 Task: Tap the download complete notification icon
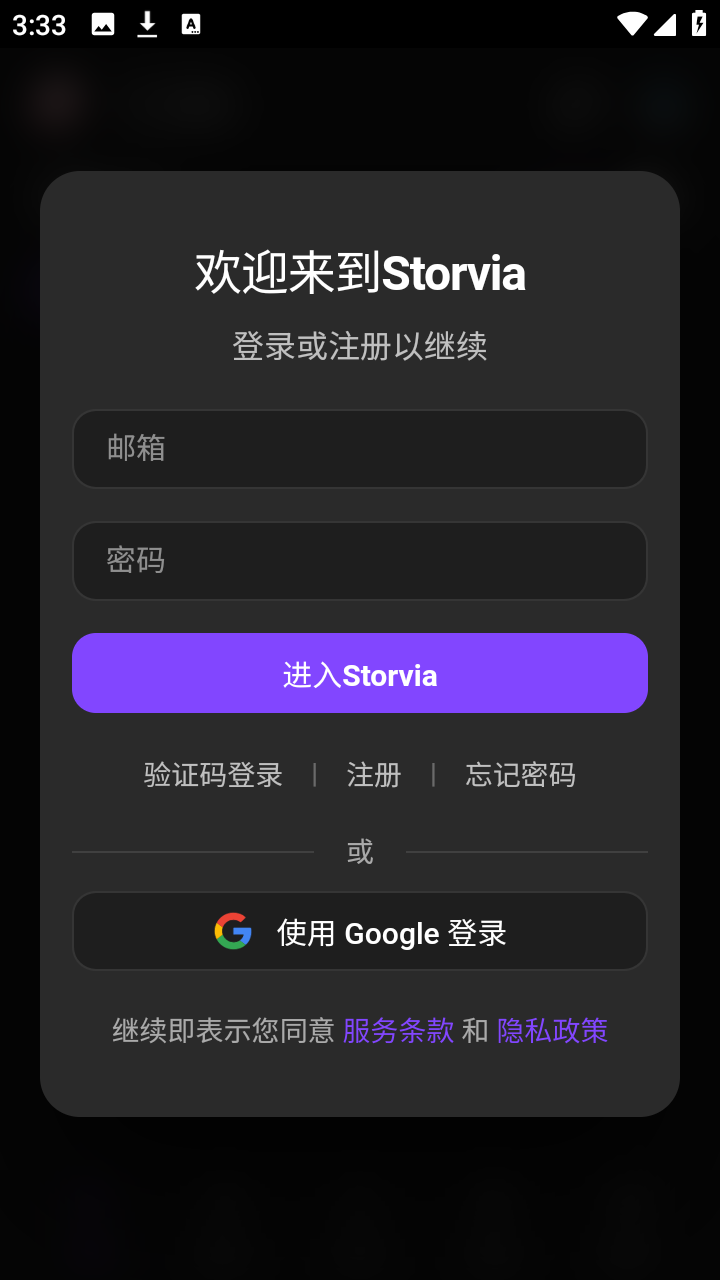146,25
